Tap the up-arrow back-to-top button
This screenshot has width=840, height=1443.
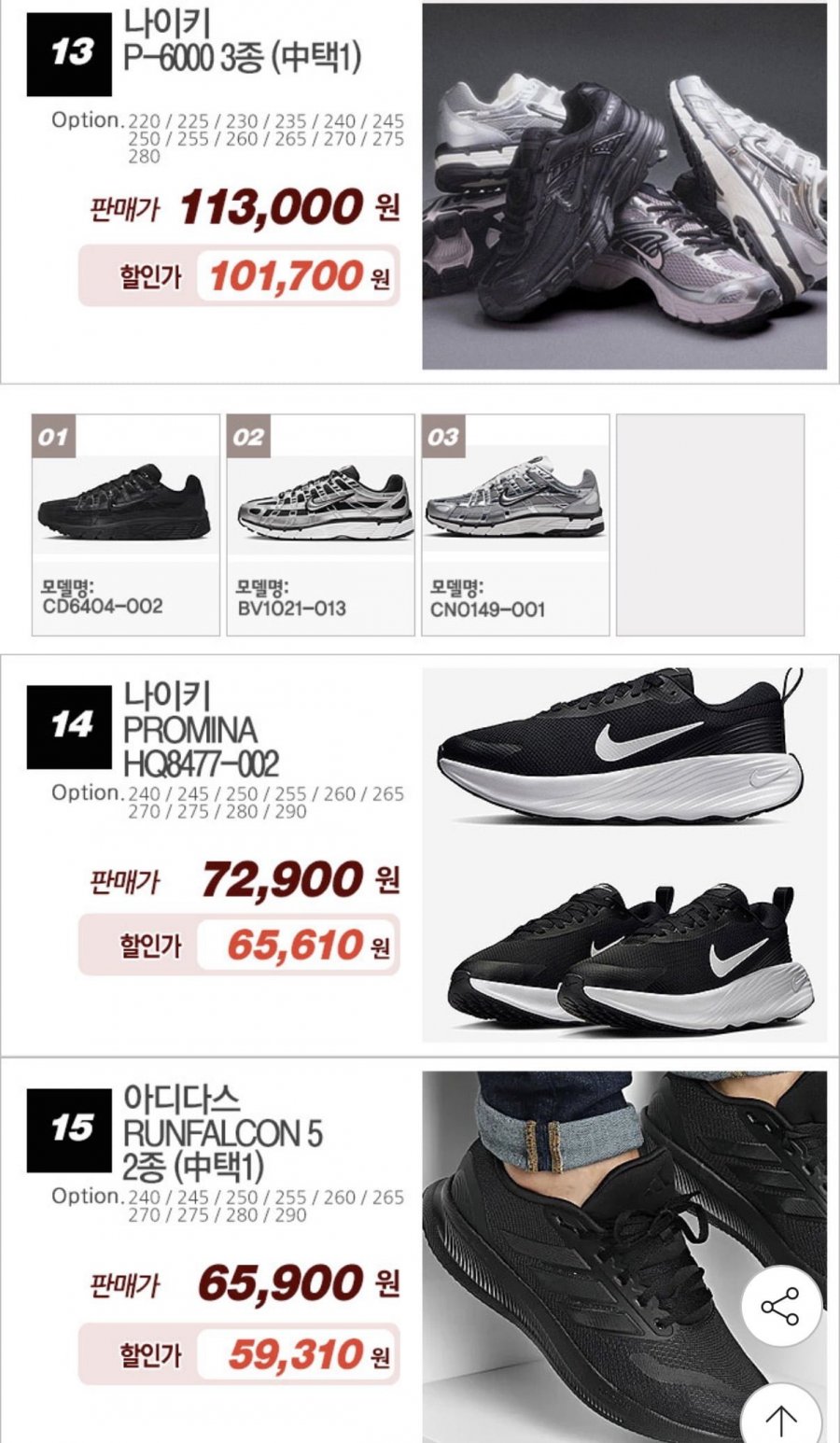point(780,1417)
